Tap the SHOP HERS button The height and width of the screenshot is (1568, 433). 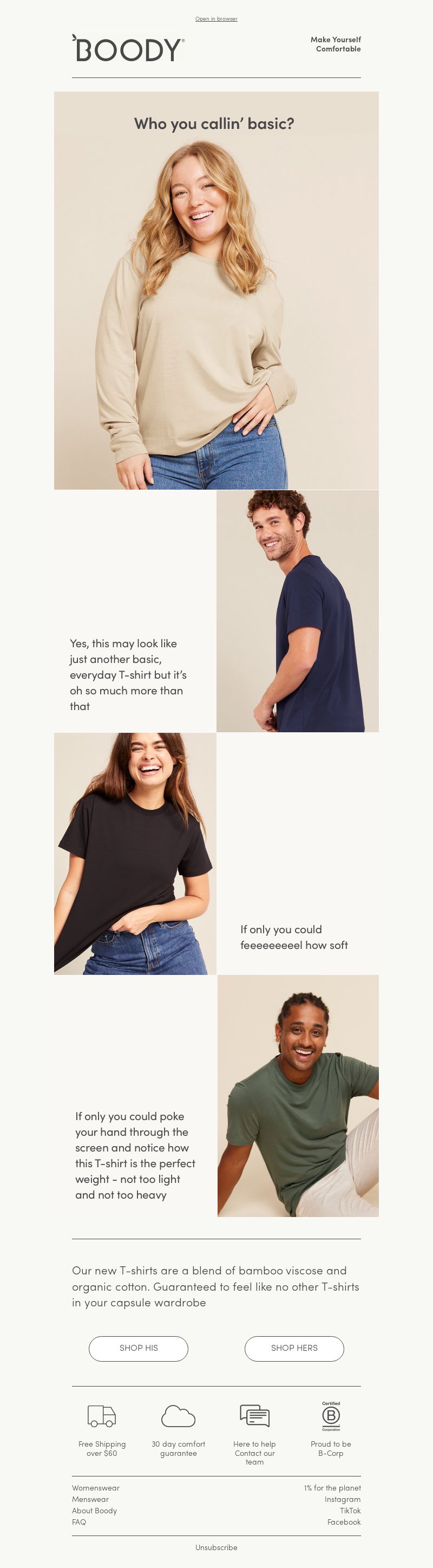(x=294, y=1348)
